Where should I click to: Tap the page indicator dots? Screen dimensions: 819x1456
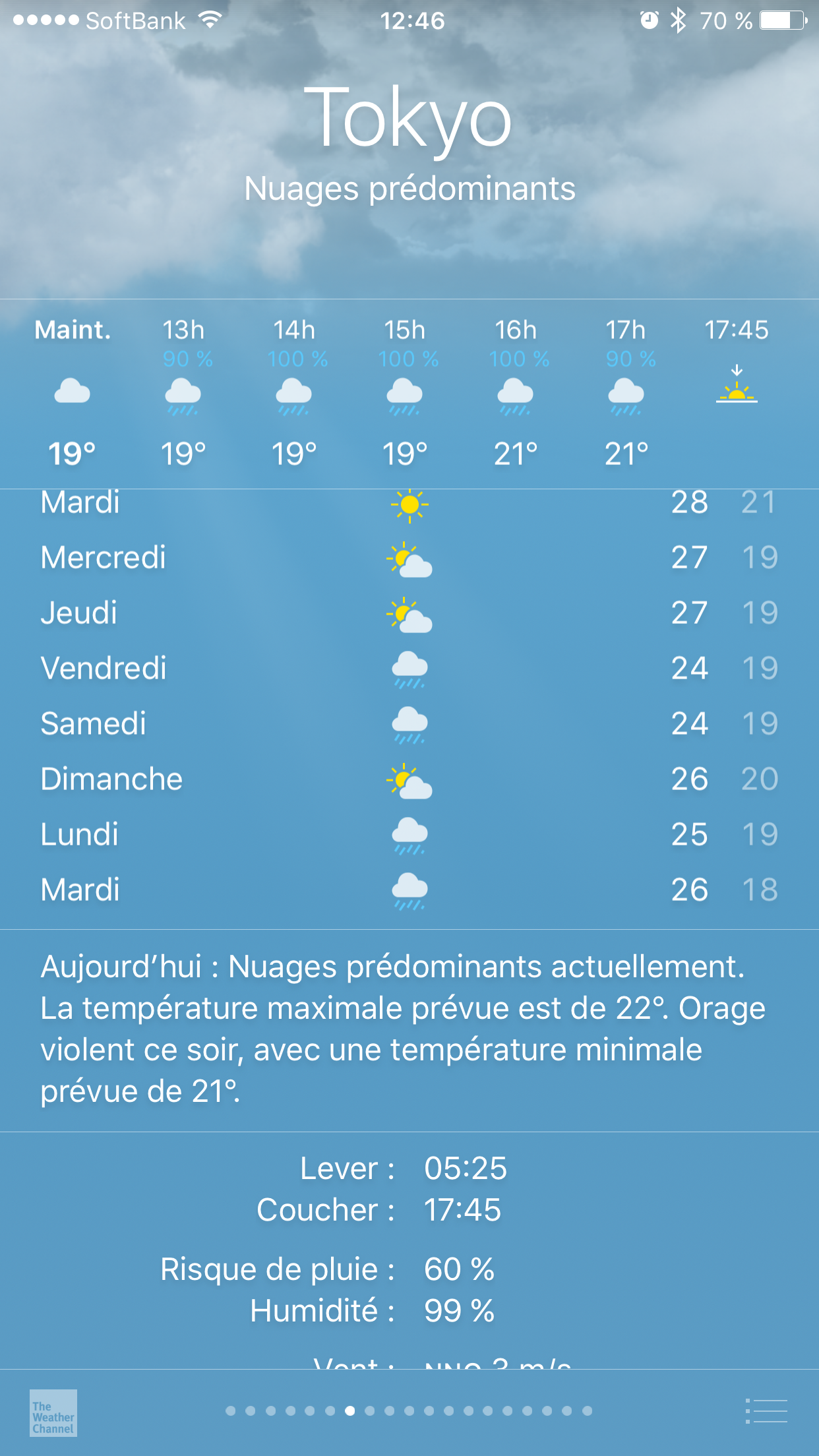tap(409, 1411)
